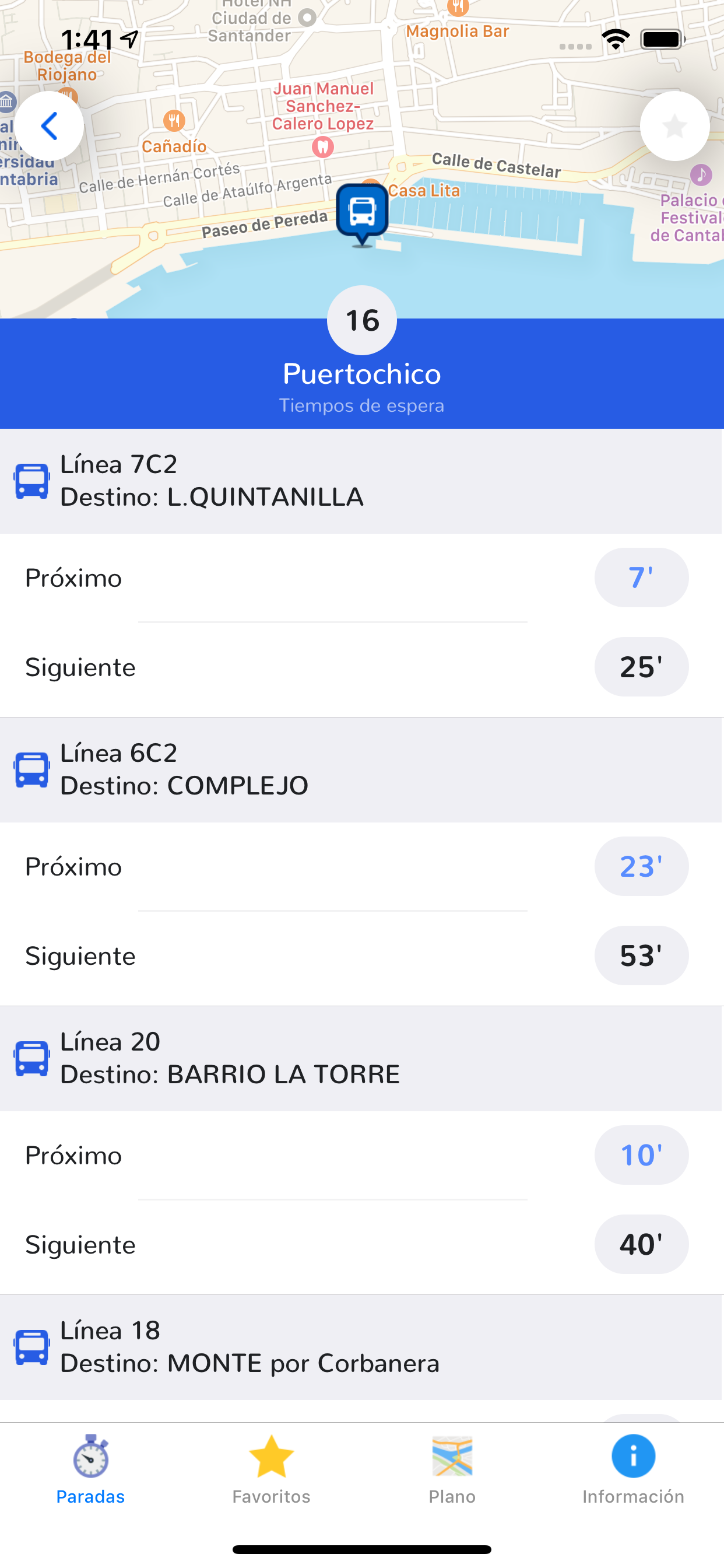724x1568 pixels.
Task: Go back using the arrow button
Action: tap(50, 126)
